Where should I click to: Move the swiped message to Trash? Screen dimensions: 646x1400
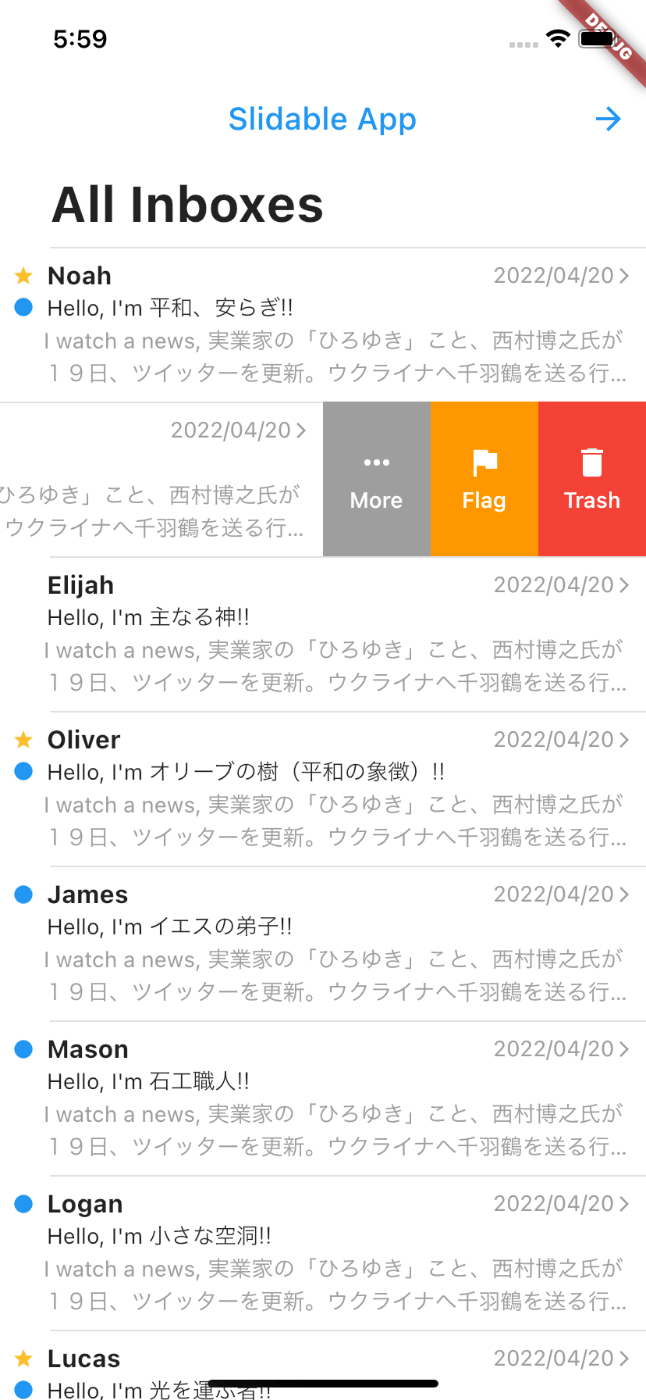point(592,479)
